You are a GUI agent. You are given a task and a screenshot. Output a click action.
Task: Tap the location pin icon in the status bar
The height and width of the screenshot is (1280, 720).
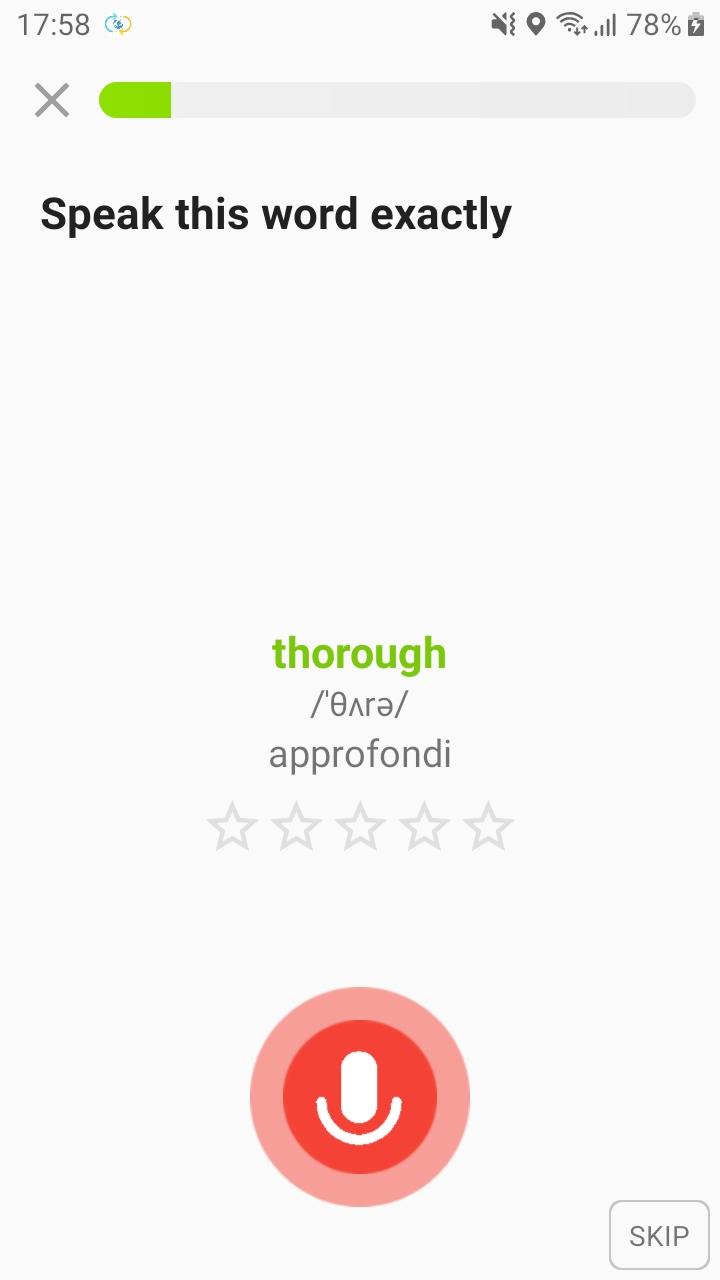click(538, 27)
